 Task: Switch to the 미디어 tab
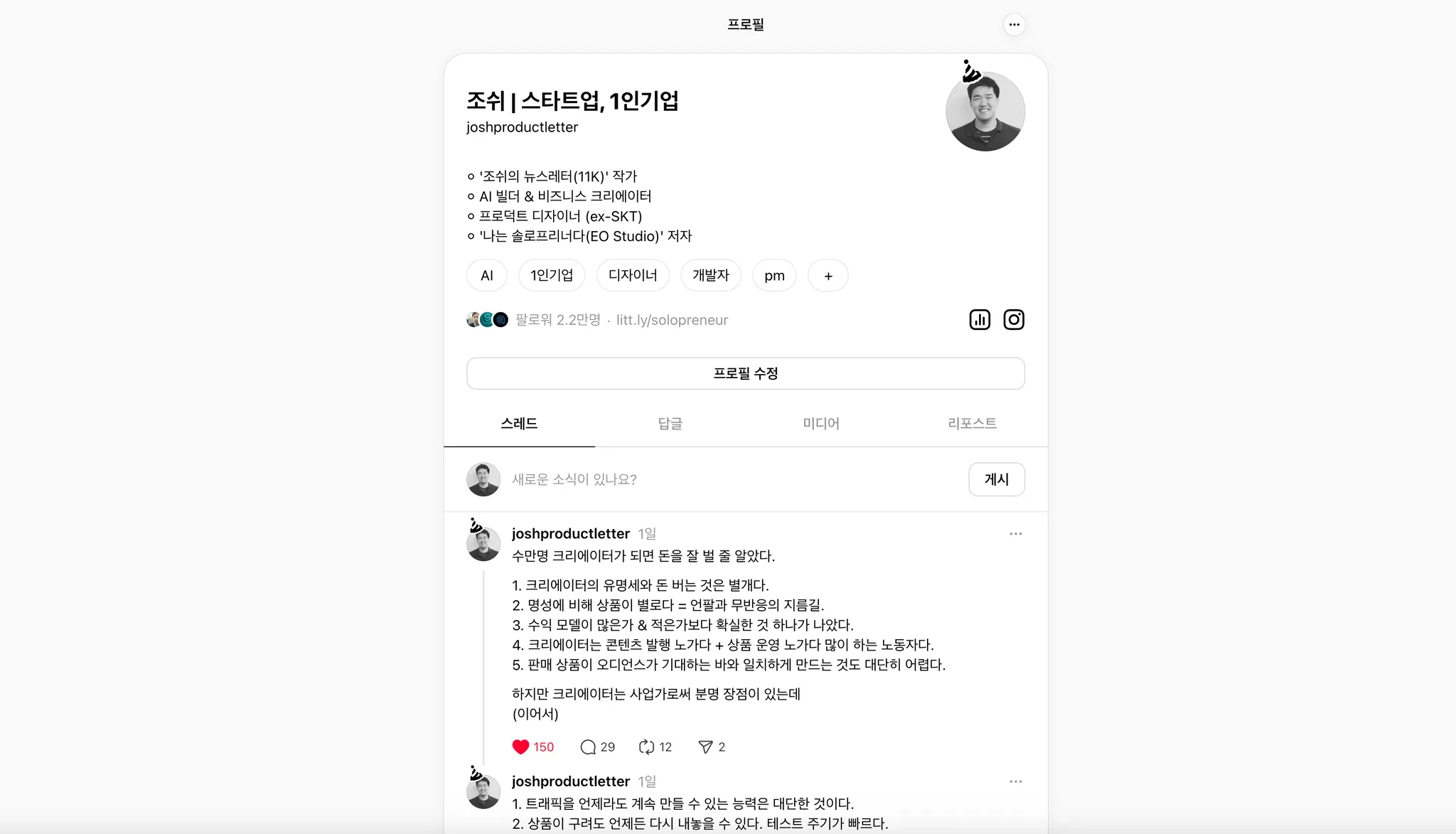click(820, 424)
